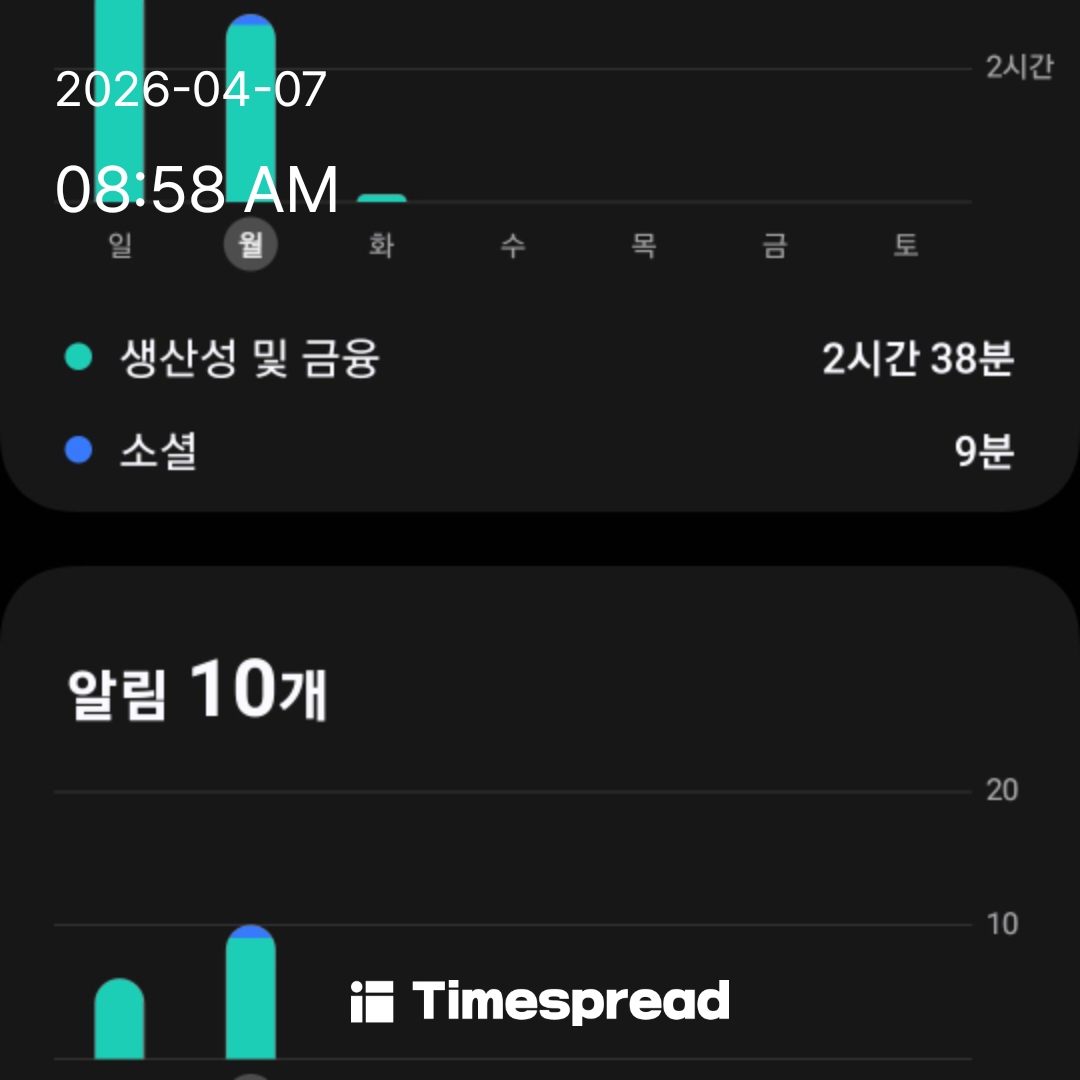Open the 알림 10개 notifications card
The height and width of the screenshot is (1080, 1080).
tap(198, 692)
